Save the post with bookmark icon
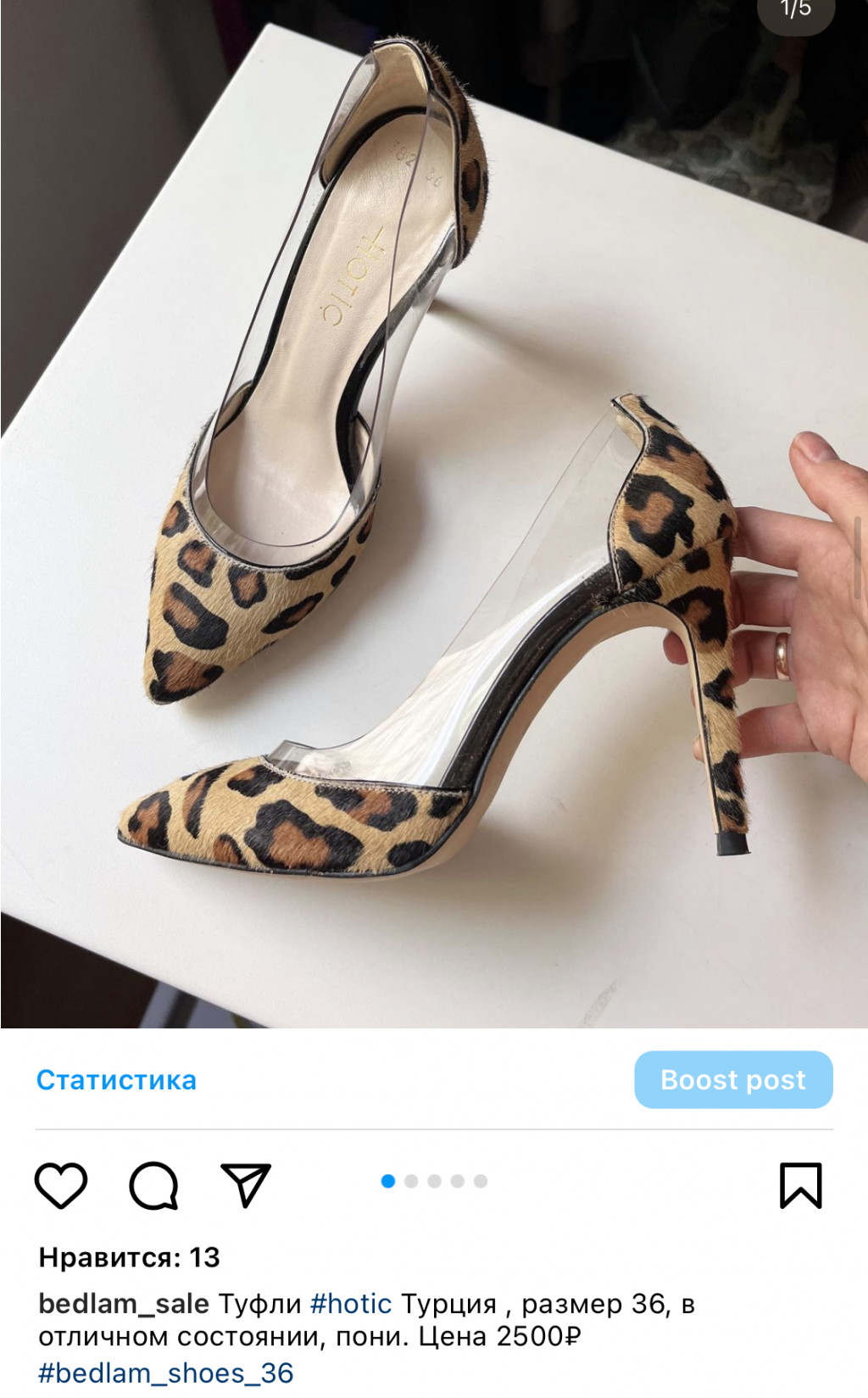Screen dimensions: 868x1398 point(800,1184)
